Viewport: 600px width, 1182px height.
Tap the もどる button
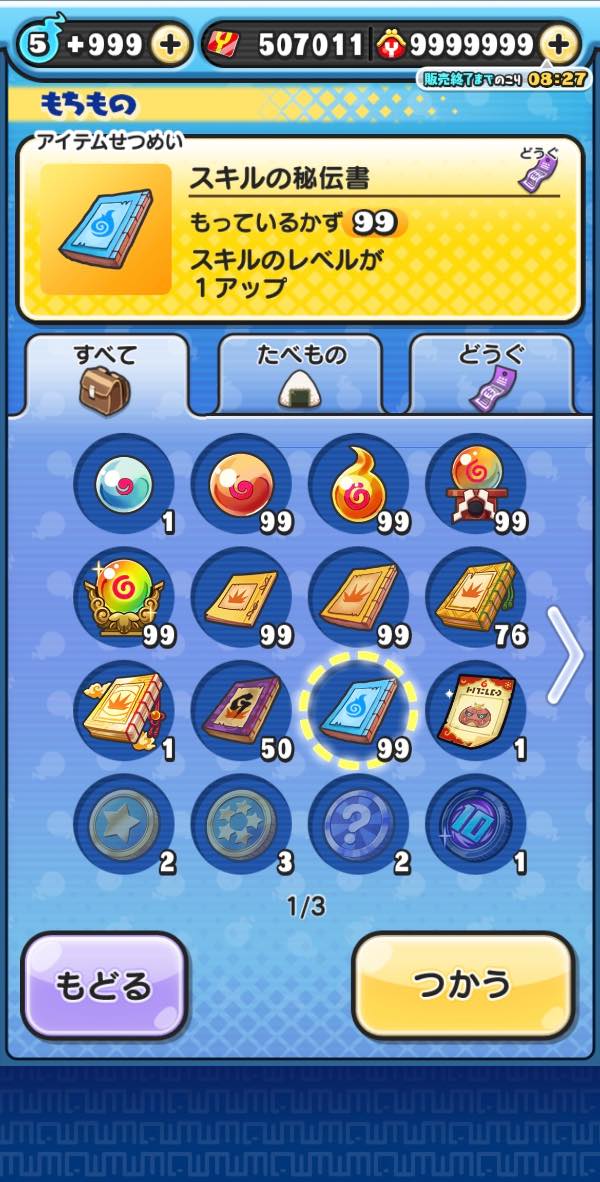click(104, 985)
